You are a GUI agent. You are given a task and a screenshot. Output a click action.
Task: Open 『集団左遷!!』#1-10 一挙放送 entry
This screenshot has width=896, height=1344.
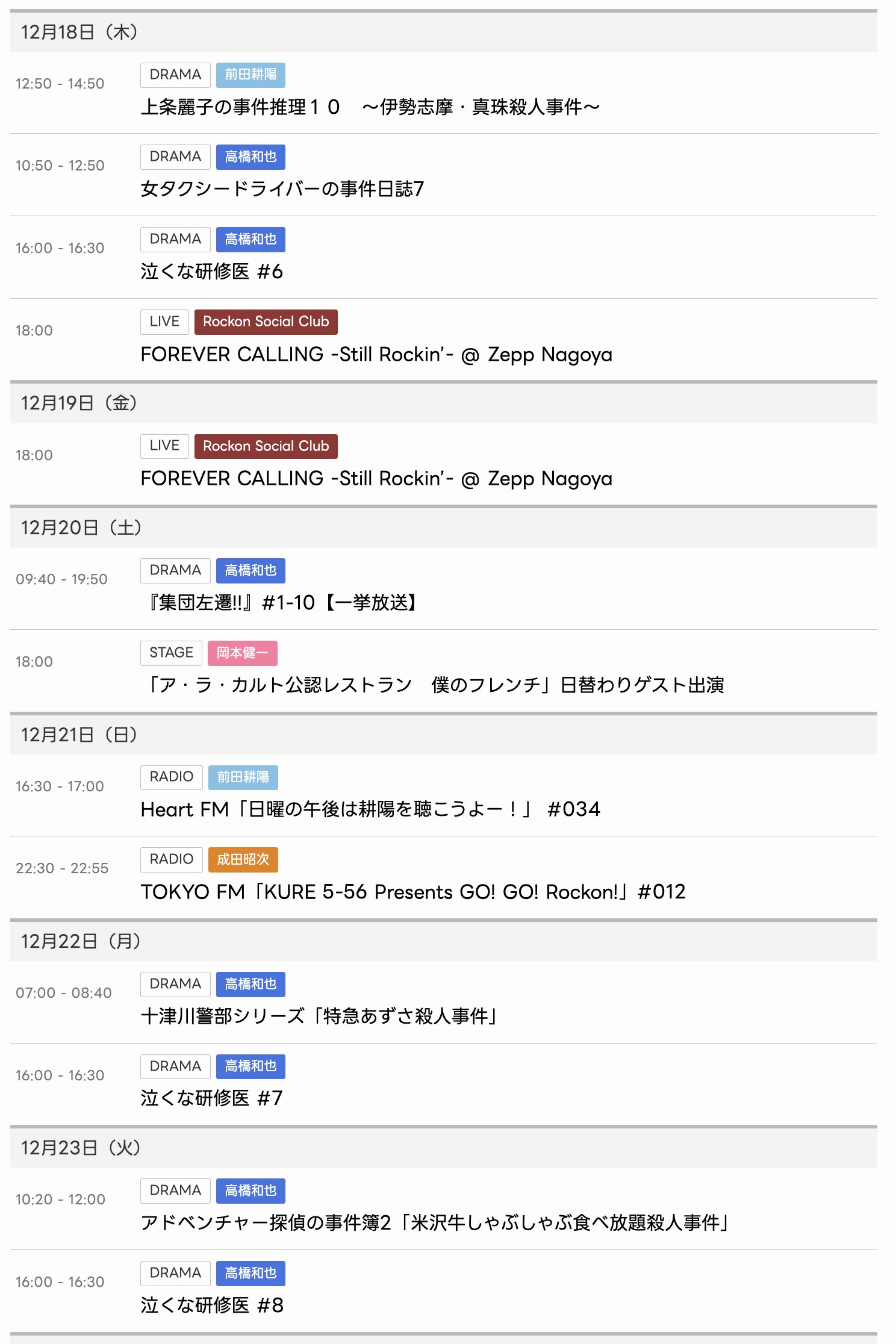pyautogui.click(x=282, y=603)
